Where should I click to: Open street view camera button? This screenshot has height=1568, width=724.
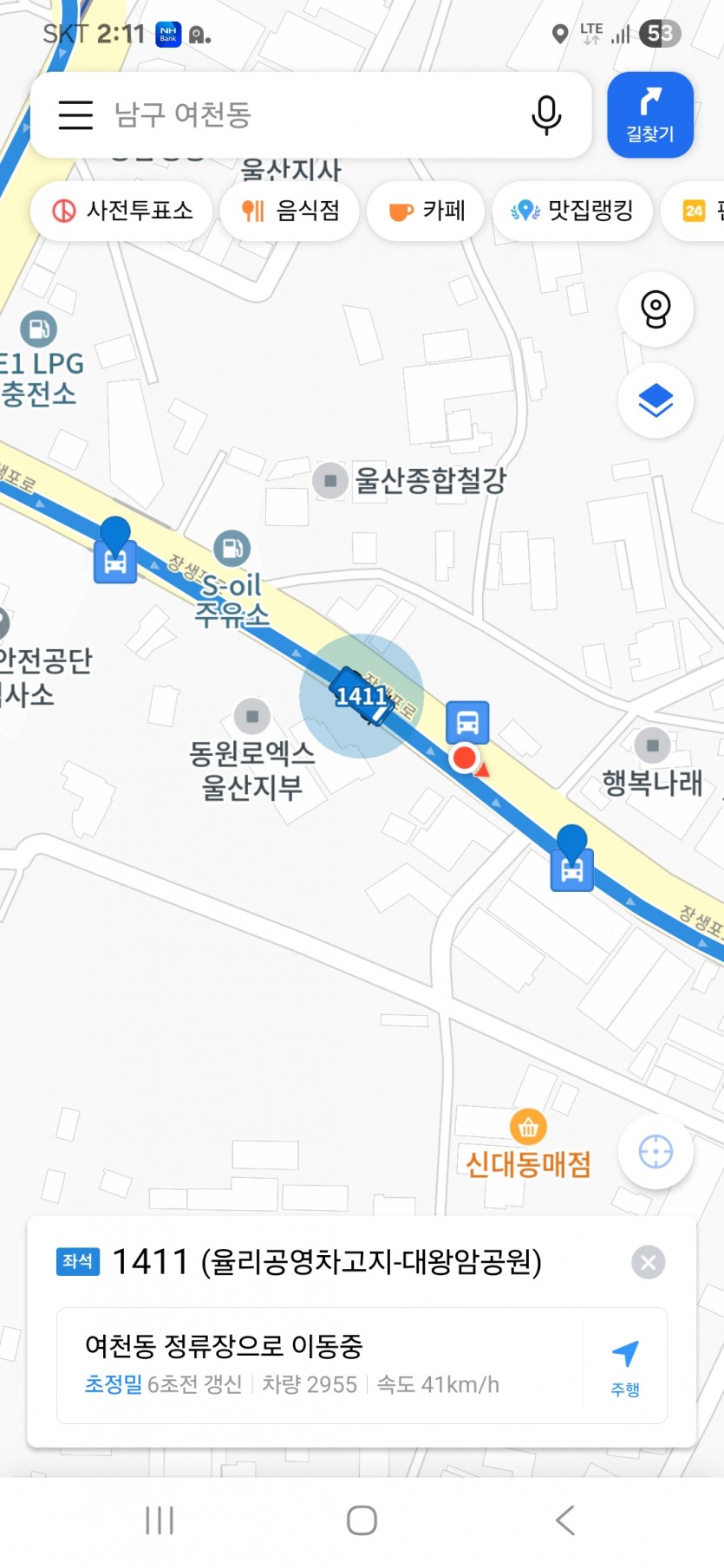click(656, 309)
